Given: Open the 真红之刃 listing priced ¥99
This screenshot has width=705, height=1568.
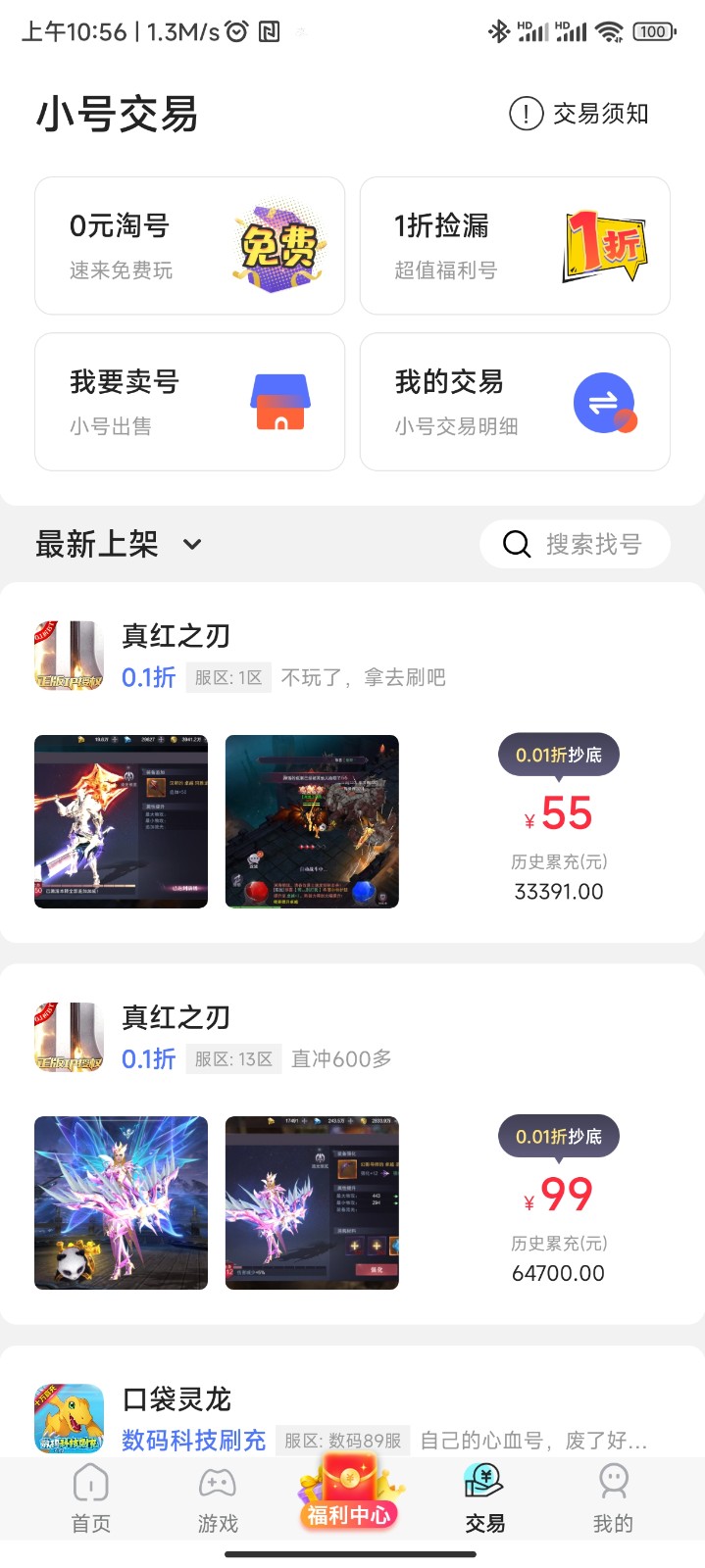Looking at the screenshot, I should pos(352,1145).
